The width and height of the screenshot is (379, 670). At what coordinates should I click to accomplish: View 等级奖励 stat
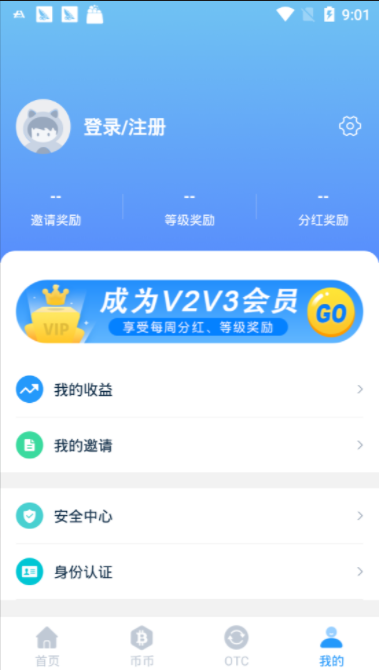(x=189, y=209)
